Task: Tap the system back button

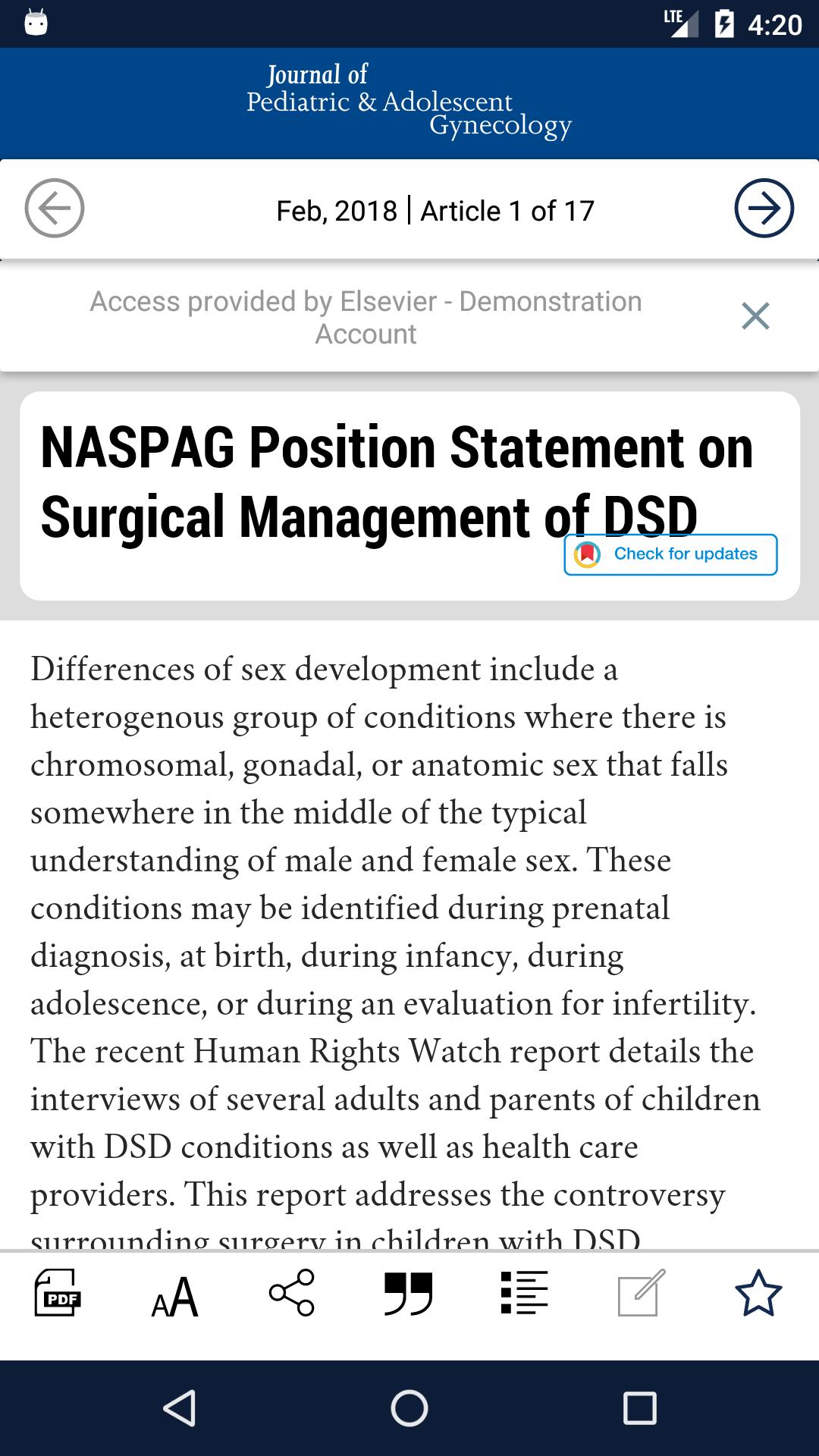Action: point(180,1408)
